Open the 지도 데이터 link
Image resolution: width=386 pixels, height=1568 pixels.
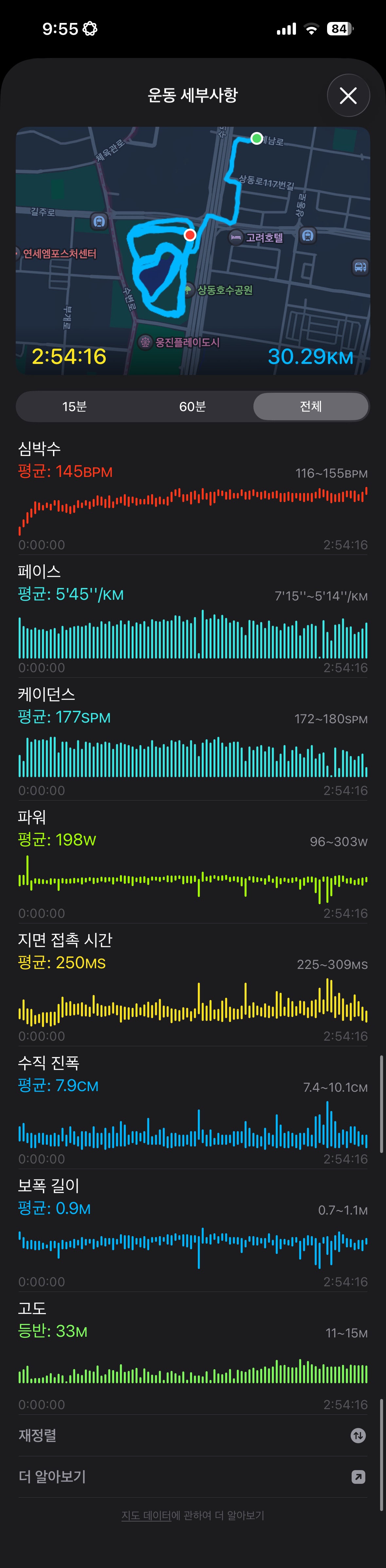point(146,1516)
